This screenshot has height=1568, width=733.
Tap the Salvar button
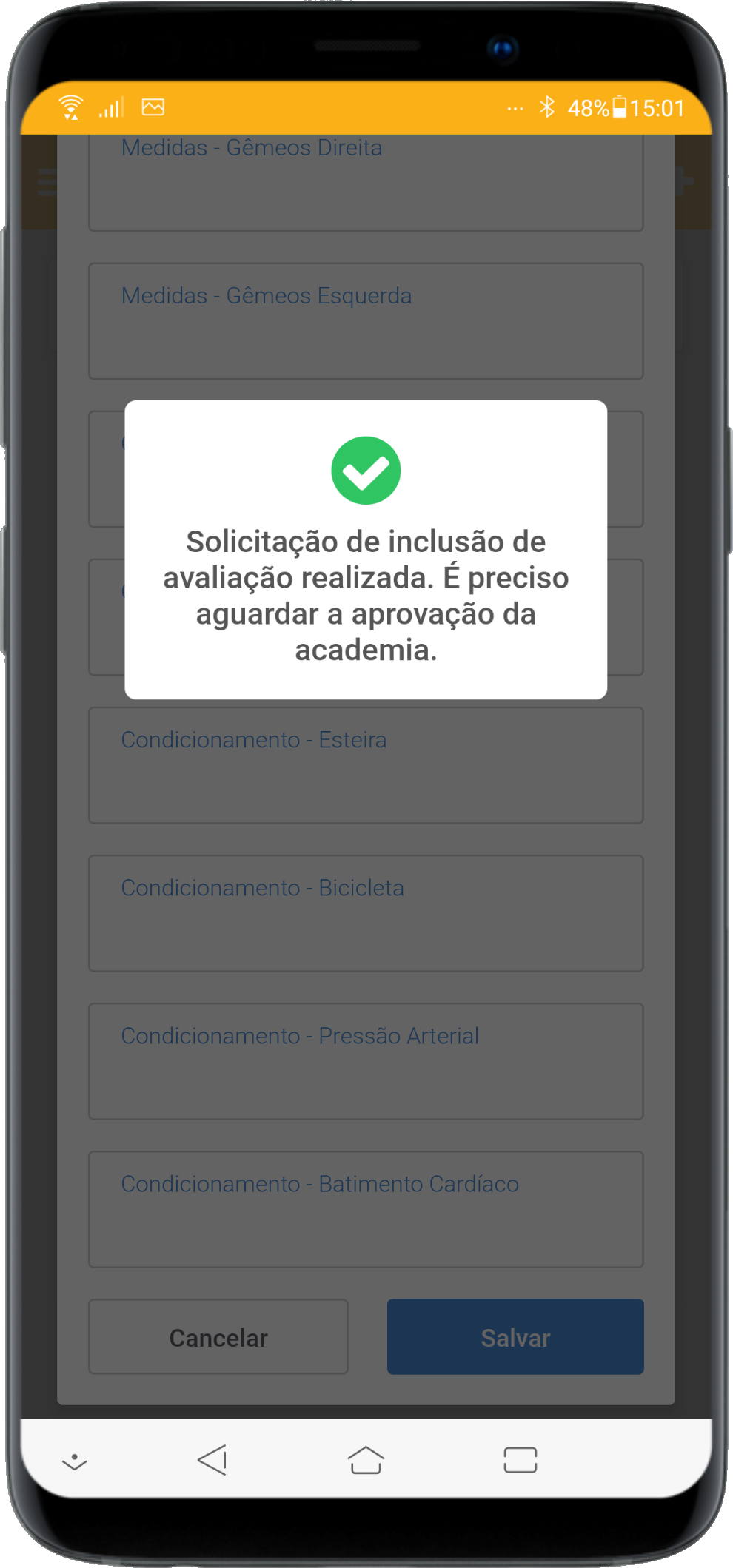[515, 1337]
